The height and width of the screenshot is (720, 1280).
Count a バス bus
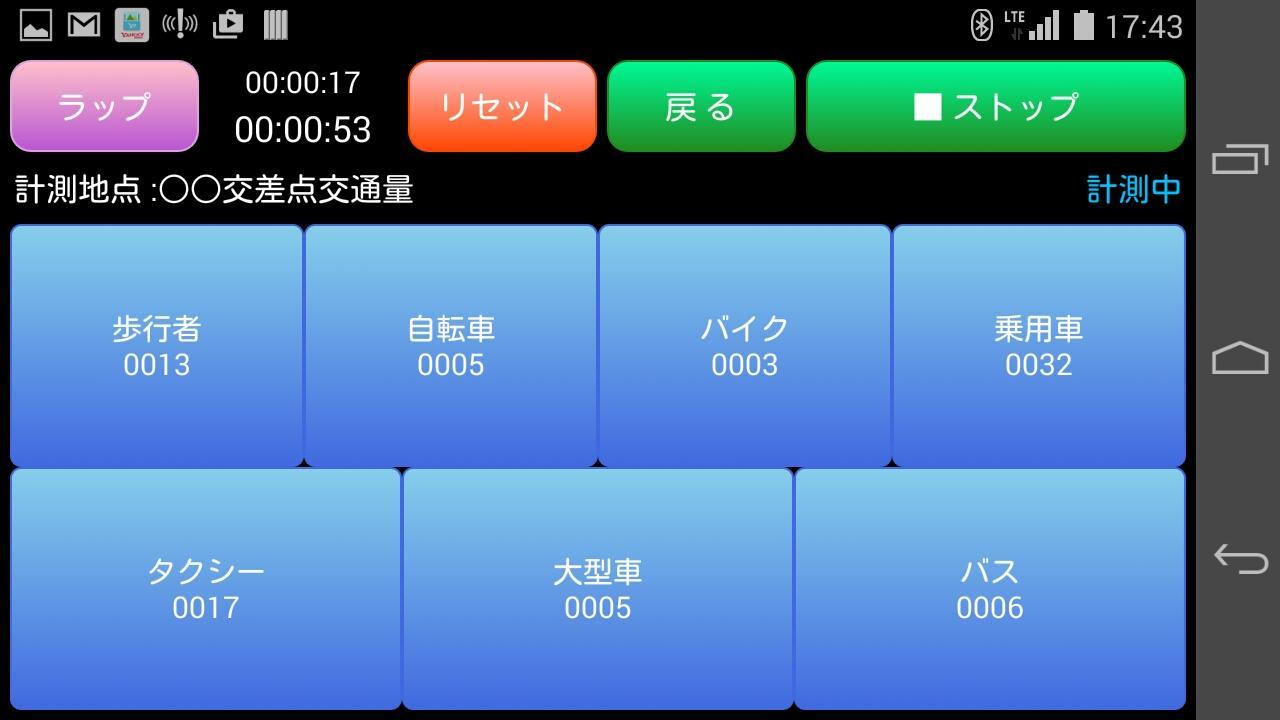(x=989, y=588)
